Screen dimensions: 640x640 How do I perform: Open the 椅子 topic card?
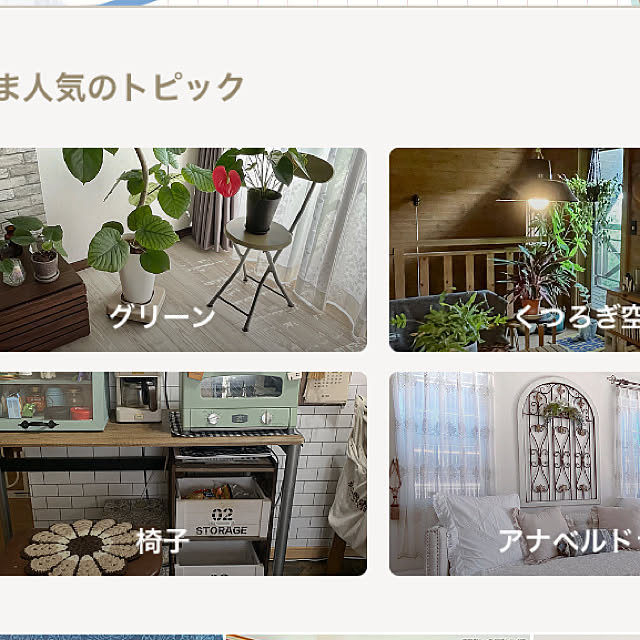182,474
